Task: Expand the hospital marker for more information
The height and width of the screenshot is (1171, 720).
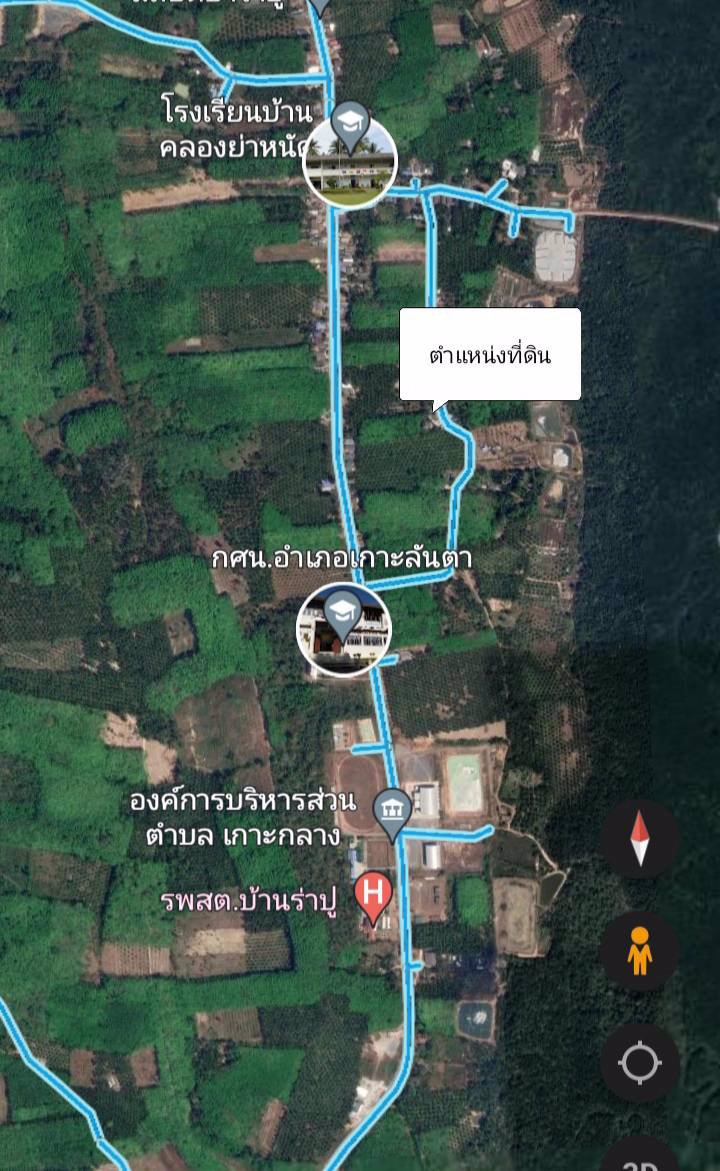Action: tap(372, 895)
